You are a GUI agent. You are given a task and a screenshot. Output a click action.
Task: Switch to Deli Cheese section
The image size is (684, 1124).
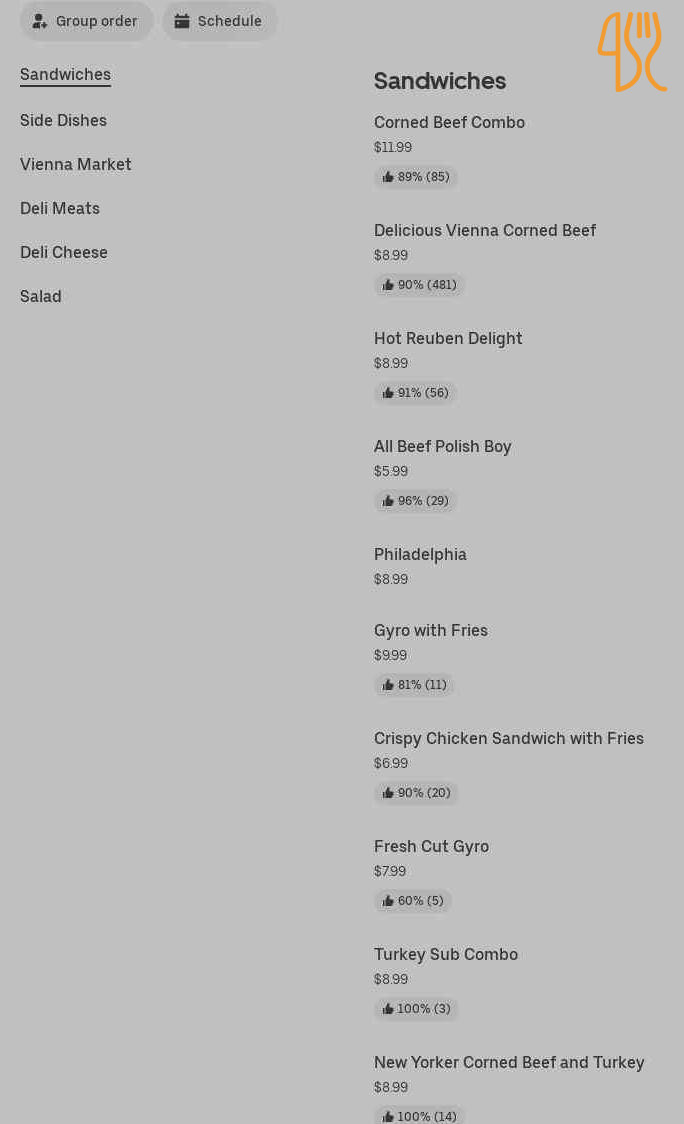[x=64, y=252]
